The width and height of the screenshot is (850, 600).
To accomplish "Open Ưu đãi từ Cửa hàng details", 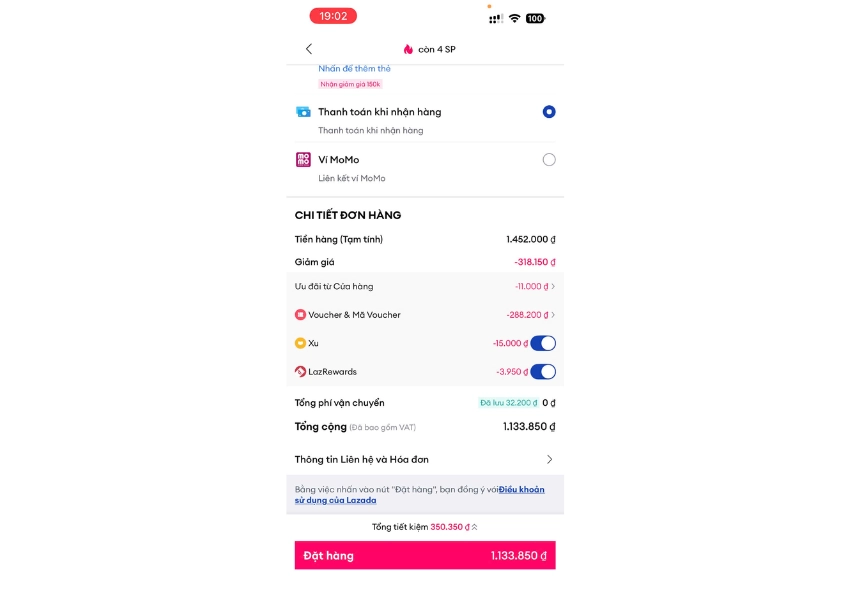I will pyautogui.click(x=425, y=286).
